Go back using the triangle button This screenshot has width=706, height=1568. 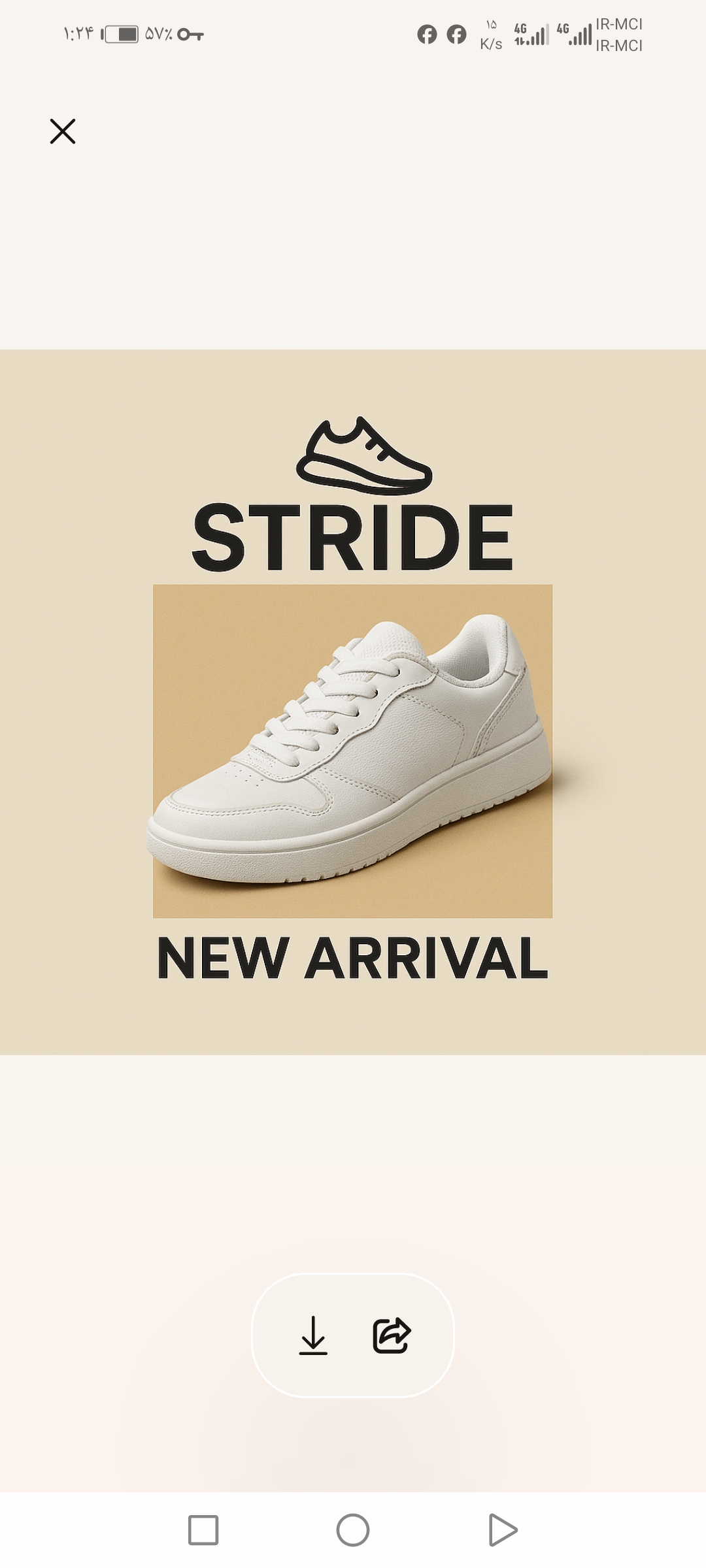tap(502, 1530)
